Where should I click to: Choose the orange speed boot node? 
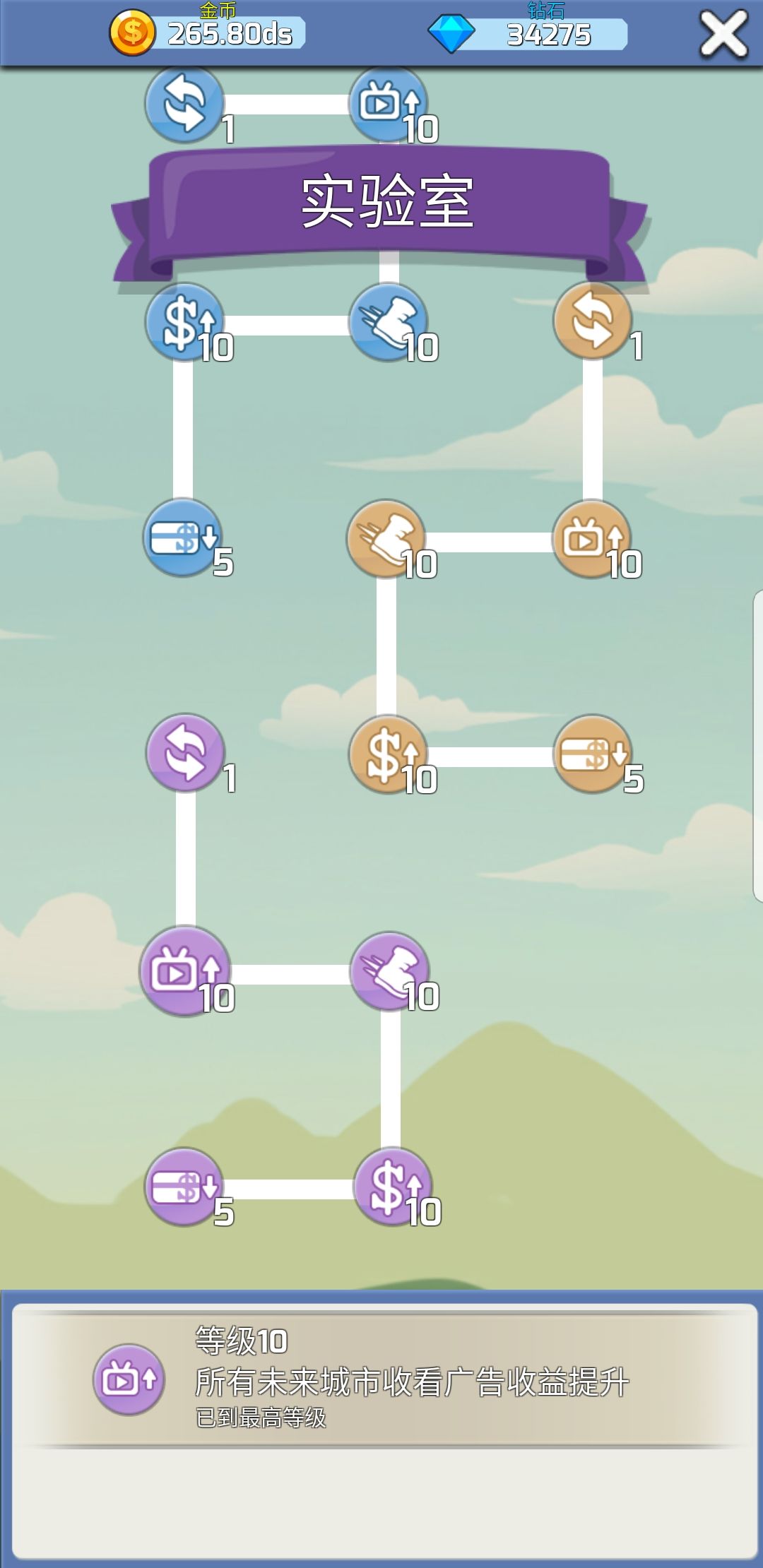coord(386,539)
